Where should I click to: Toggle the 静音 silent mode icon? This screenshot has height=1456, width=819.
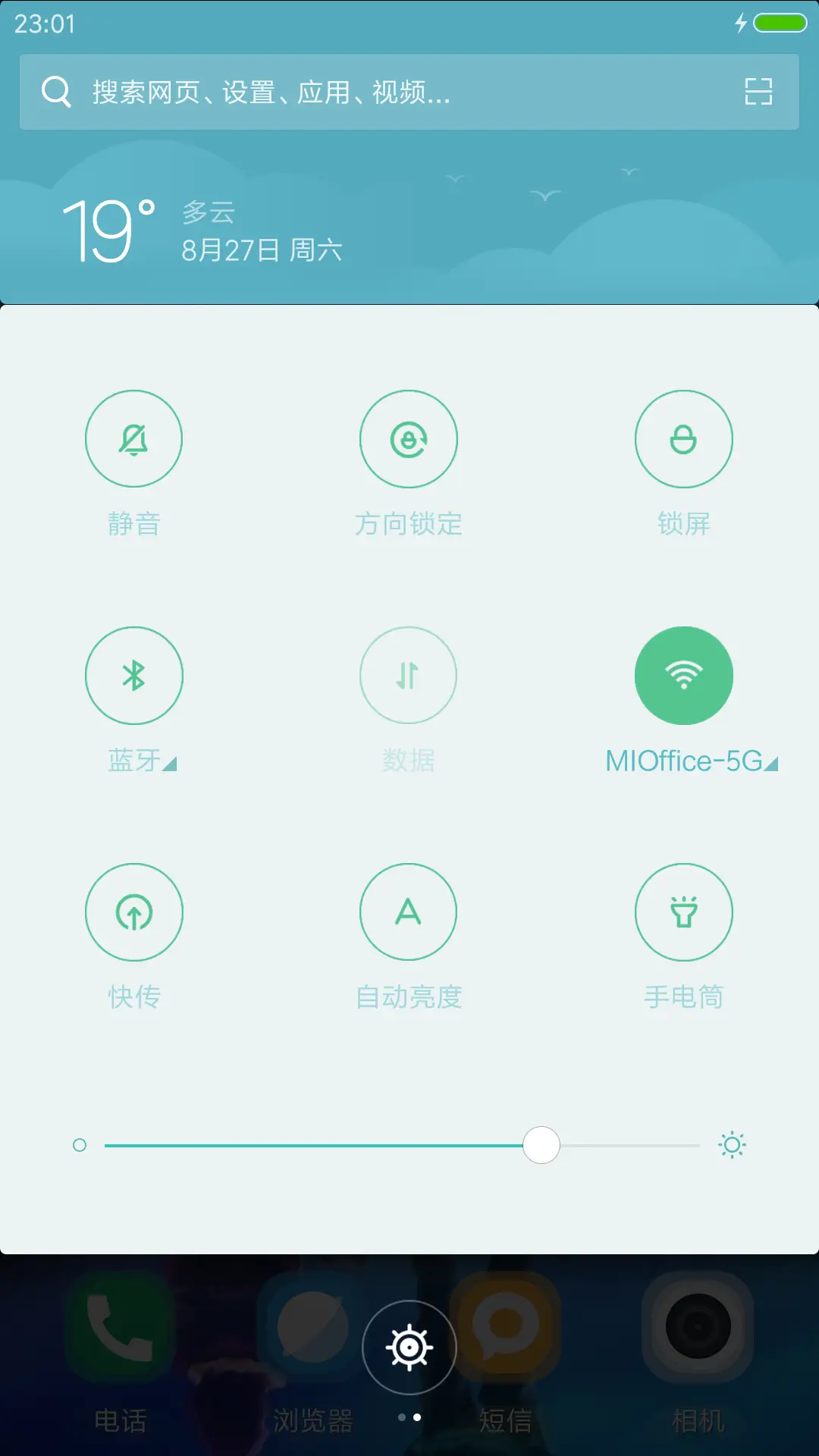(133, 438)
